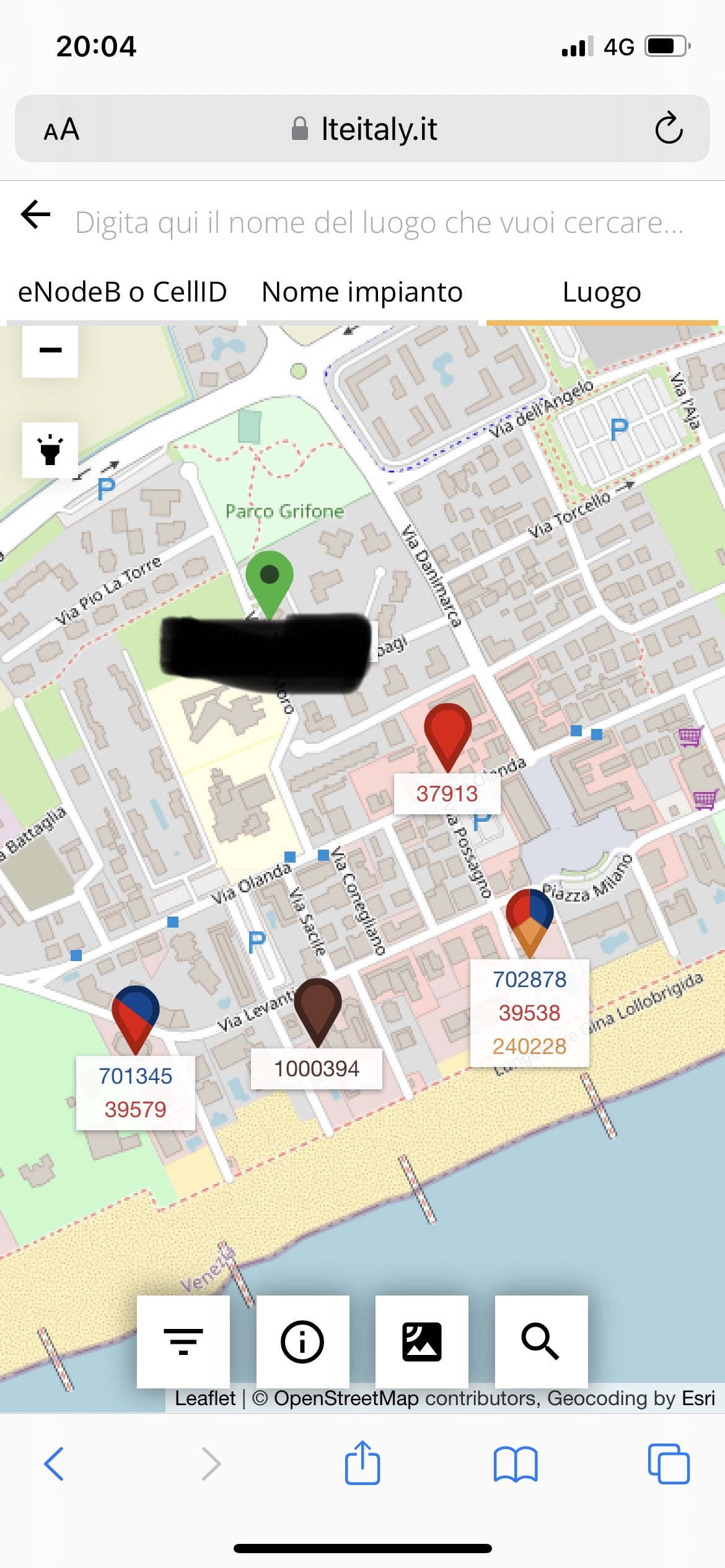Open the info button on the map
This screenshot has width=725, height=1568.
coord(302,1341)
